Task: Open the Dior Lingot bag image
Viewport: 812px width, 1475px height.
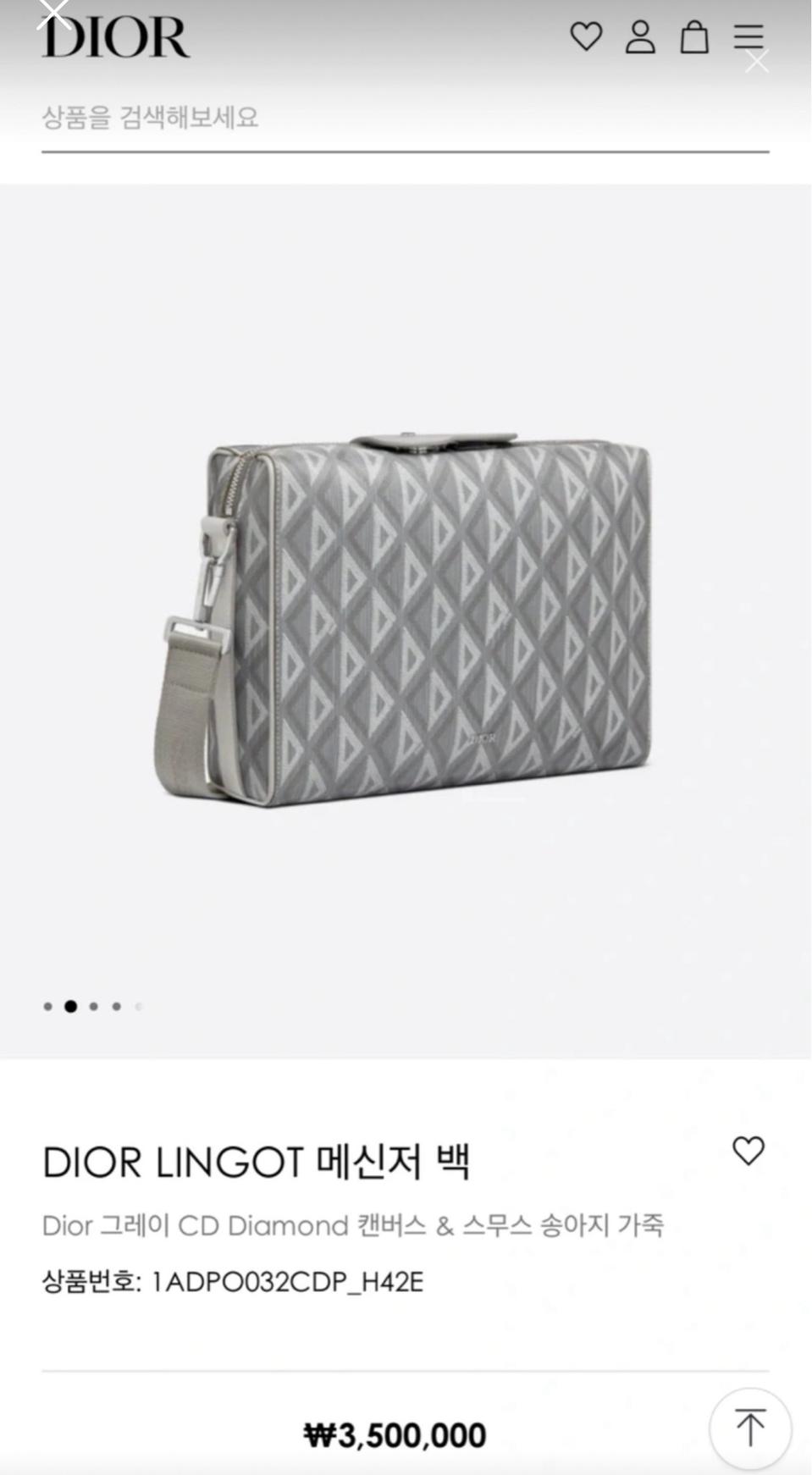Action: point(405,620)
